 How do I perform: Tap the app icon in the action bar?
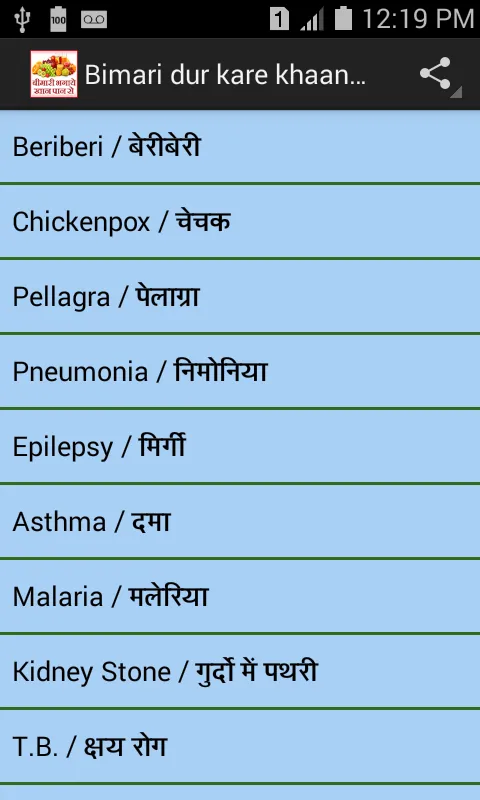click(54, 74)
